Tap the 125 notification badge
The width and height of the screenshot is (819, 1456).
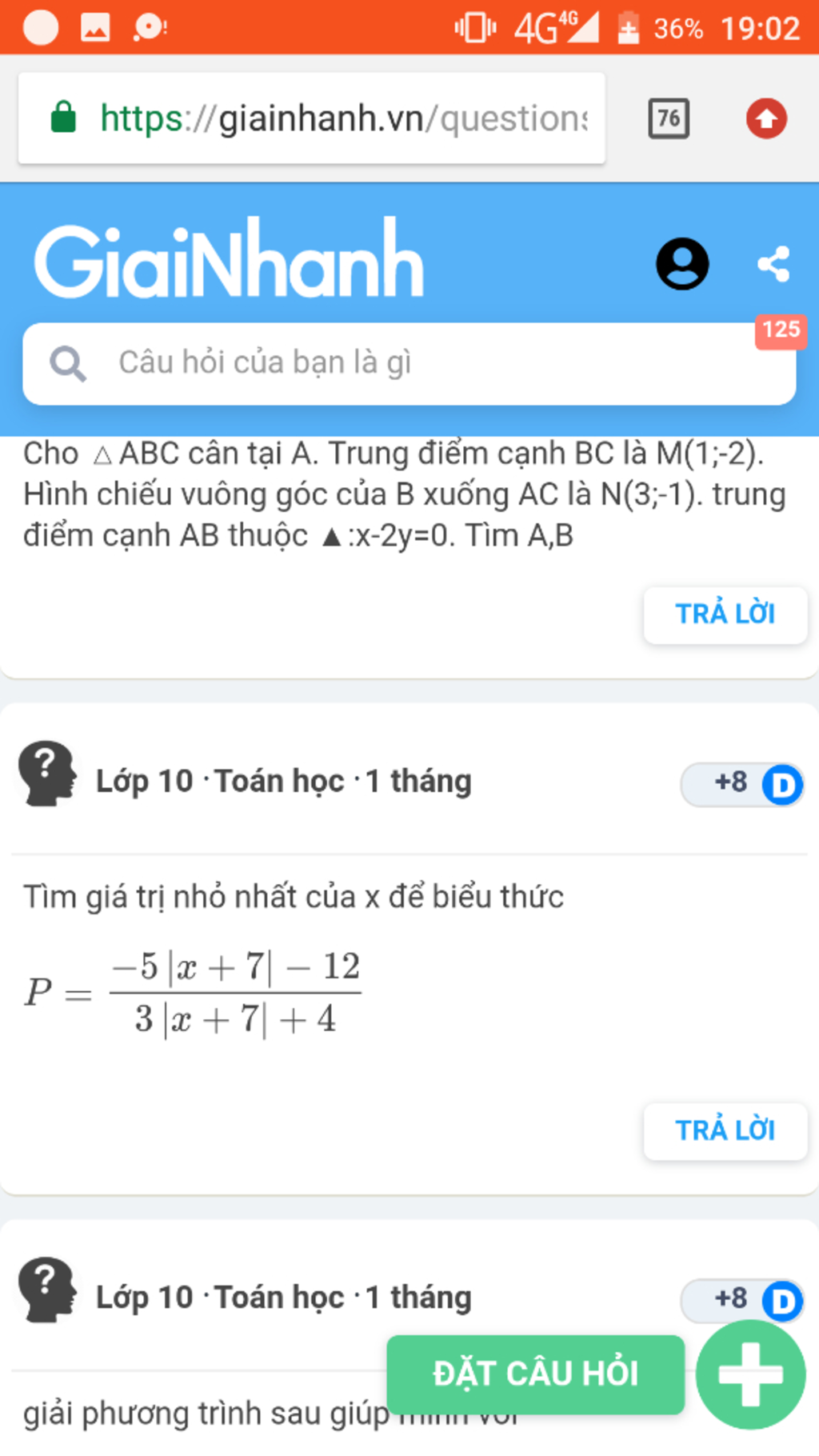(x=781, y=330)
